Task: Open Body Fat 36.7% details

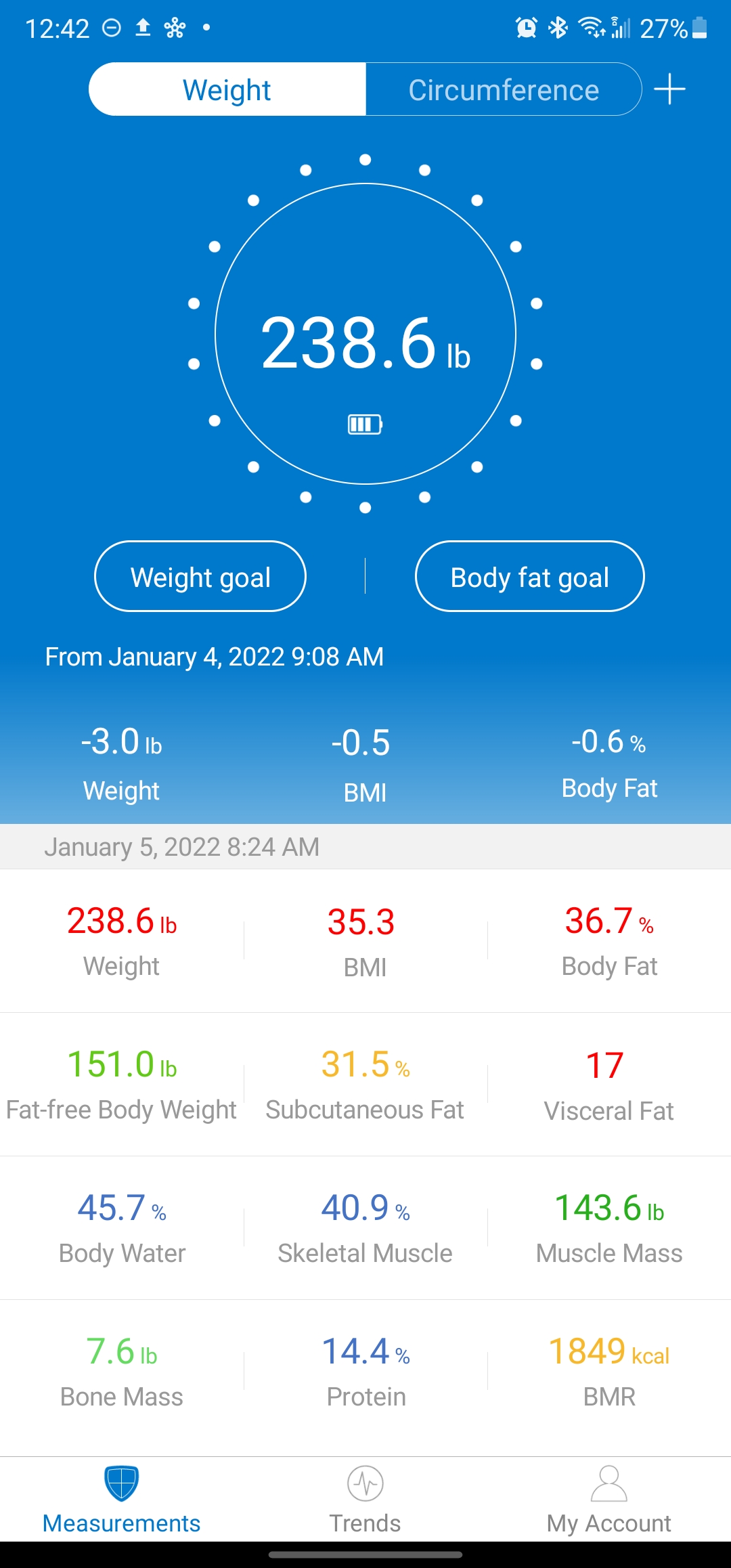Action: [609, 940]
